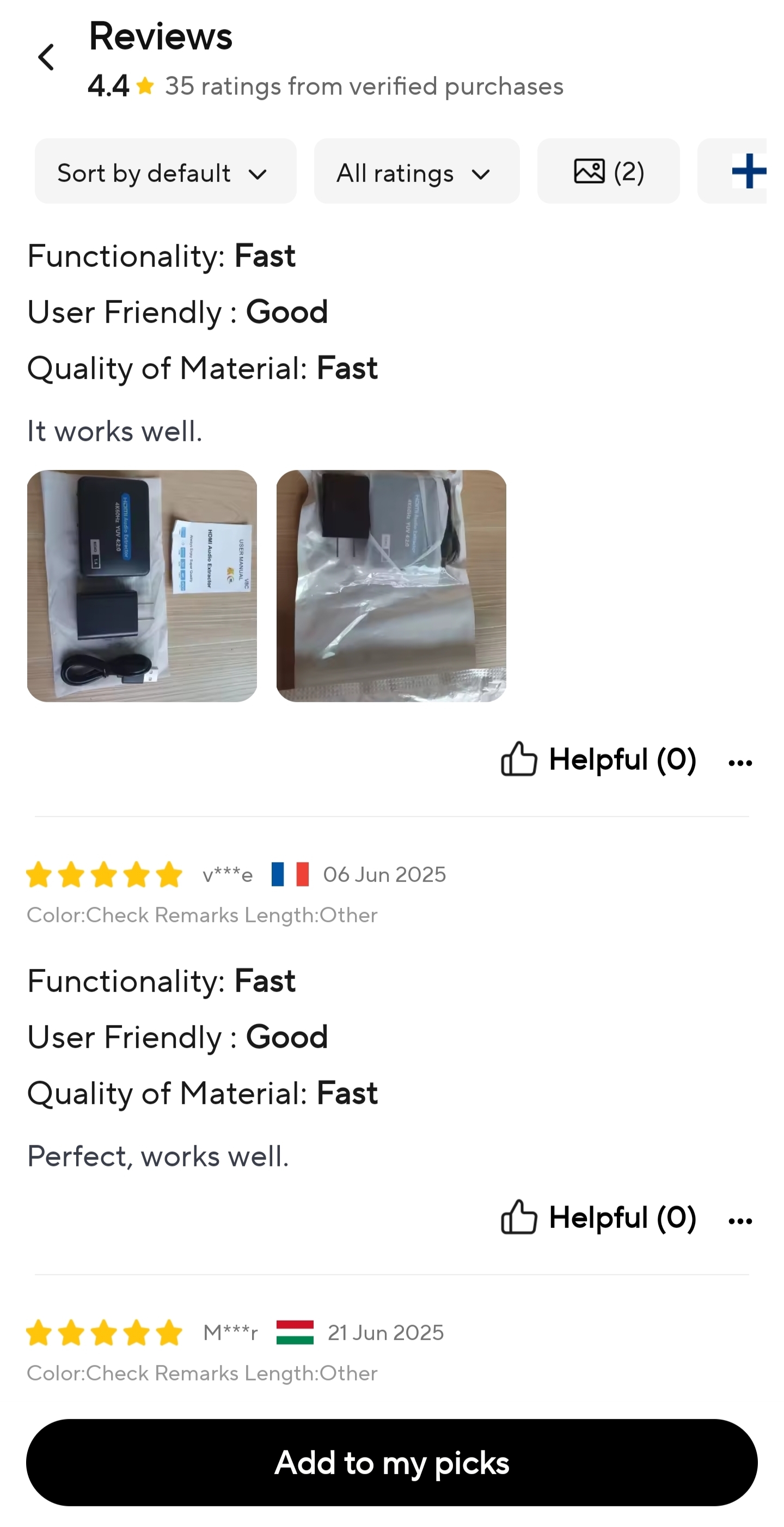Screen dimensions: 784x1527
Task: Mark 'Perfect, works well.' review as helpful
Action: pyautogui.click(x=598, y=1218)
